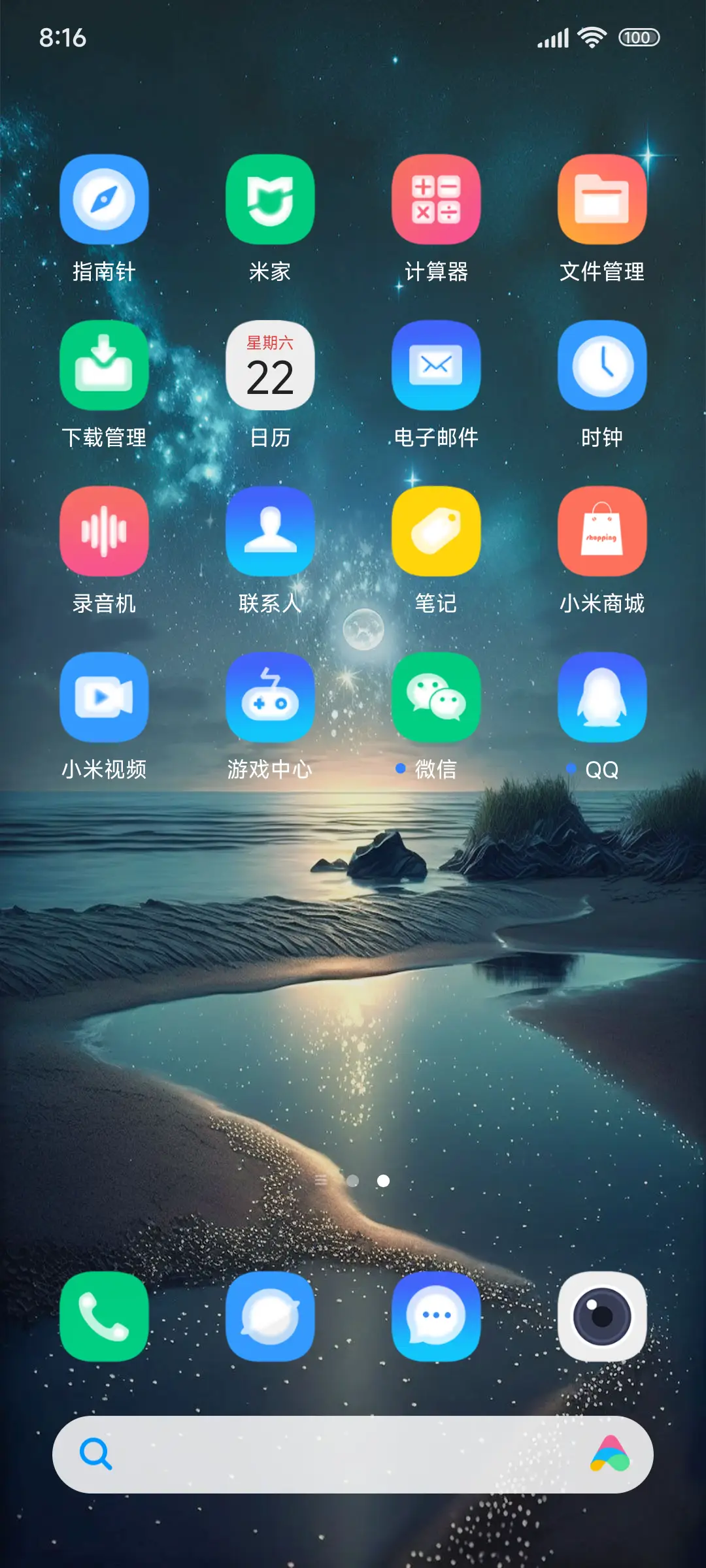Open the 时钟 clock app
706x1568 pixels.
[x=602, y=366]
